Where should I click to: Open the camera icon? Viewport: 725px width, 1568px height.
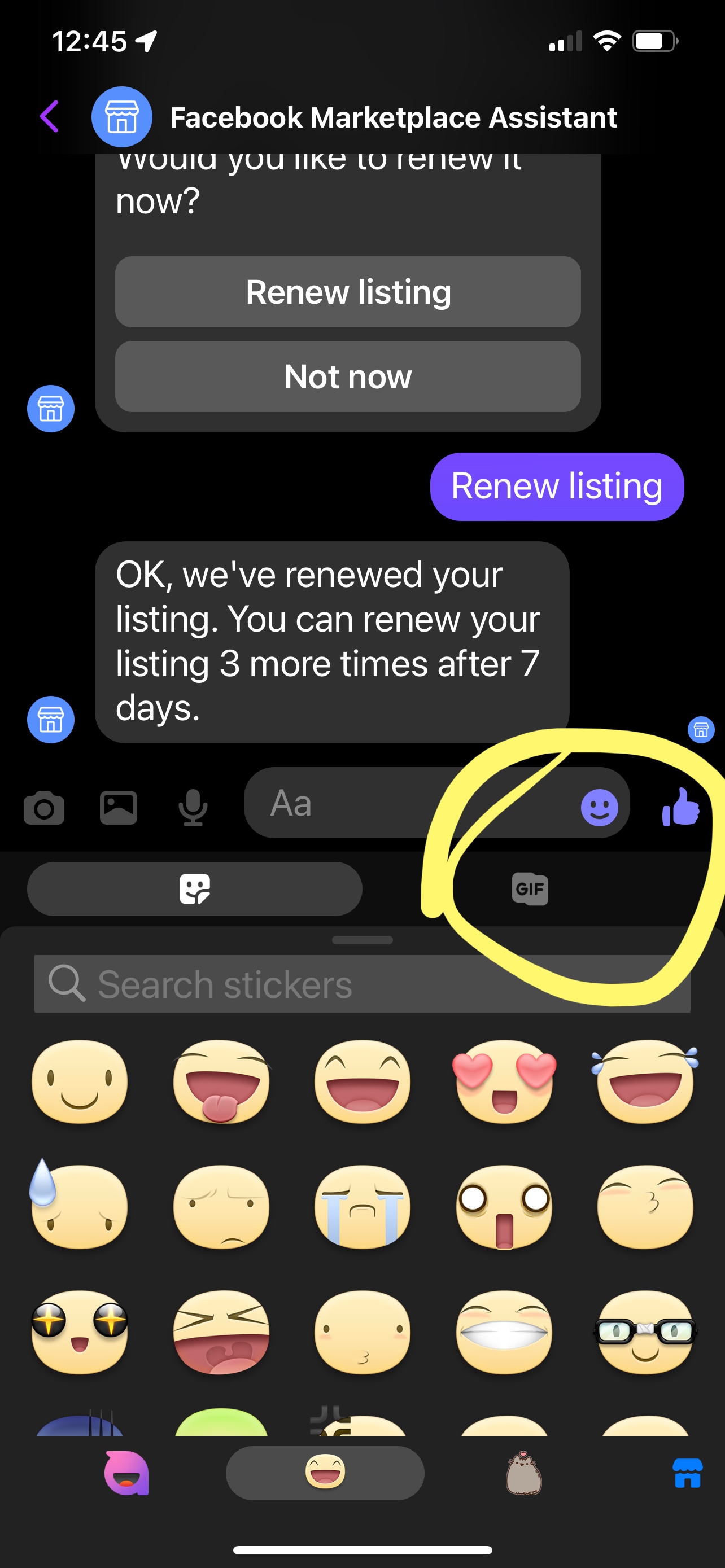click(x=44, y=808)
